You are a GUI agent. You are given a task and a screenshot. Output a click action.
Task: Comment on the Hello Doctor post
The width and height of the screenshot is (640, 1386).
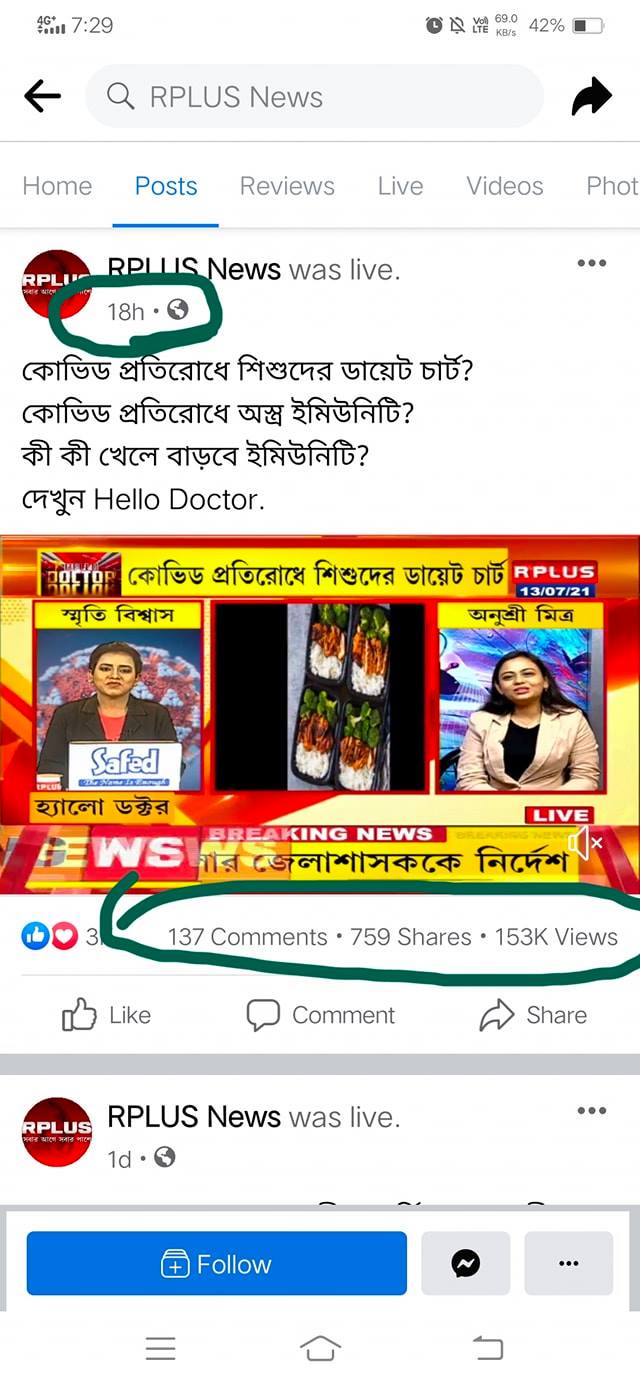(320, 1015)
